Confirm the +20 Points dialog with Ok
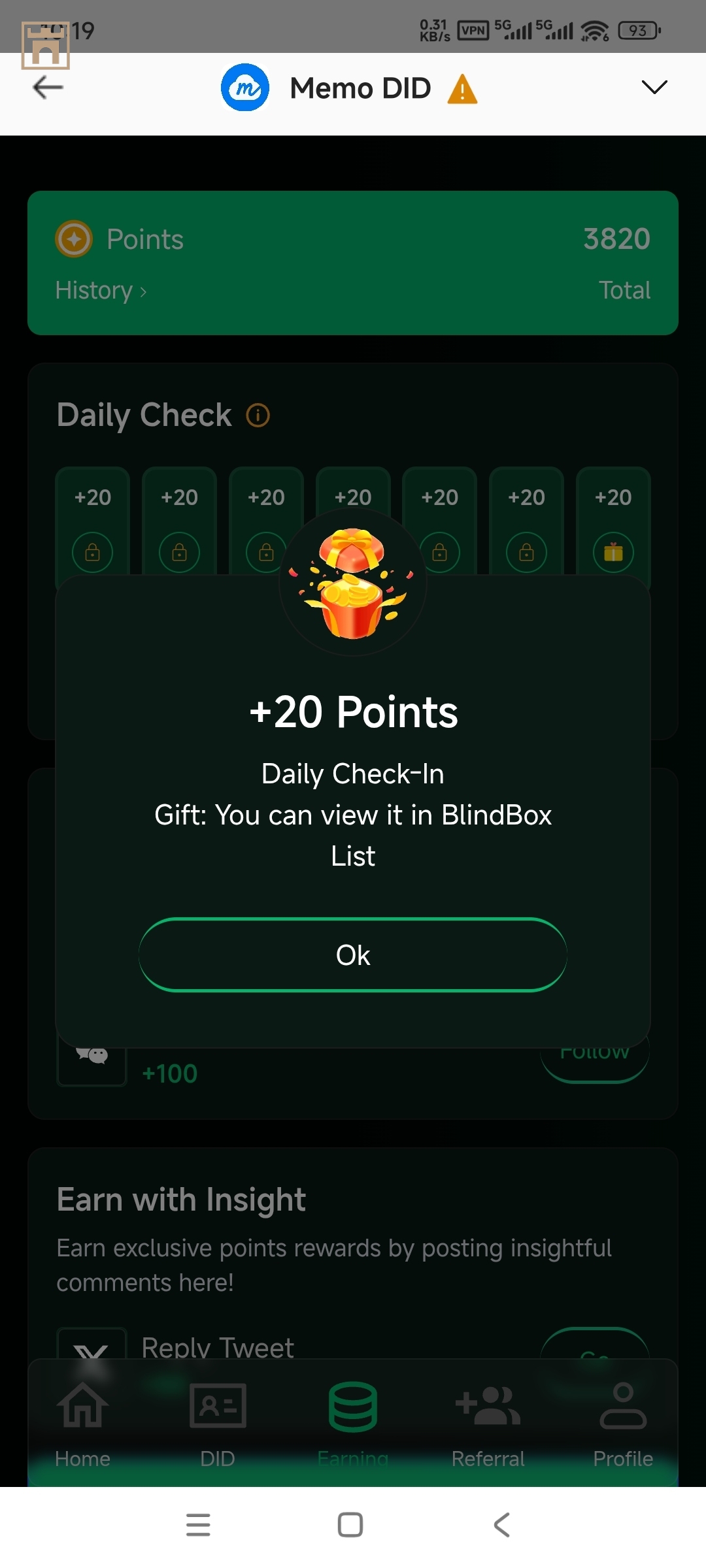 [353, 955]
